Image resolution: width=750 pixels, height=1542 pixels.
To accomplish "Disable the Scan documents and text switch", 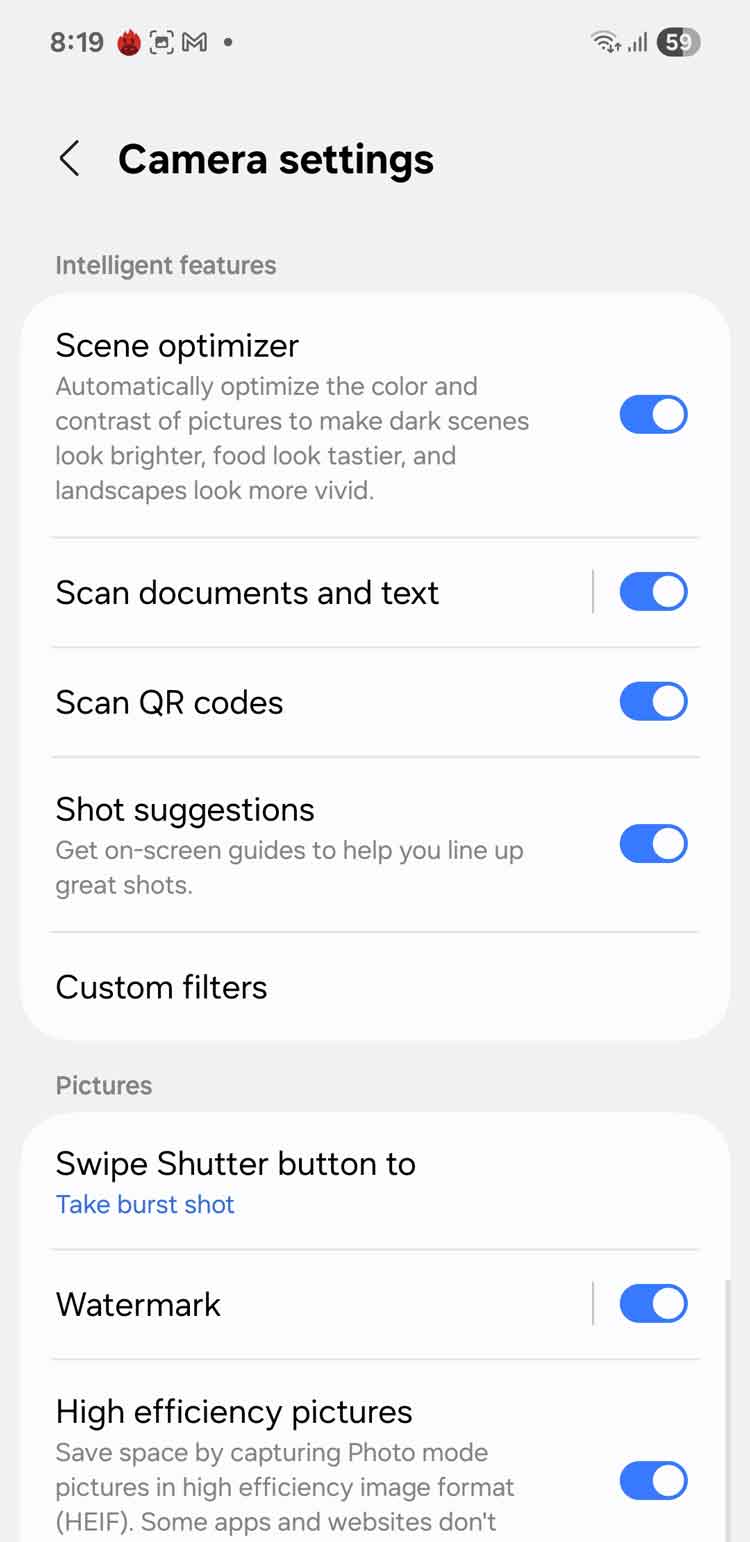I will 653,592.
